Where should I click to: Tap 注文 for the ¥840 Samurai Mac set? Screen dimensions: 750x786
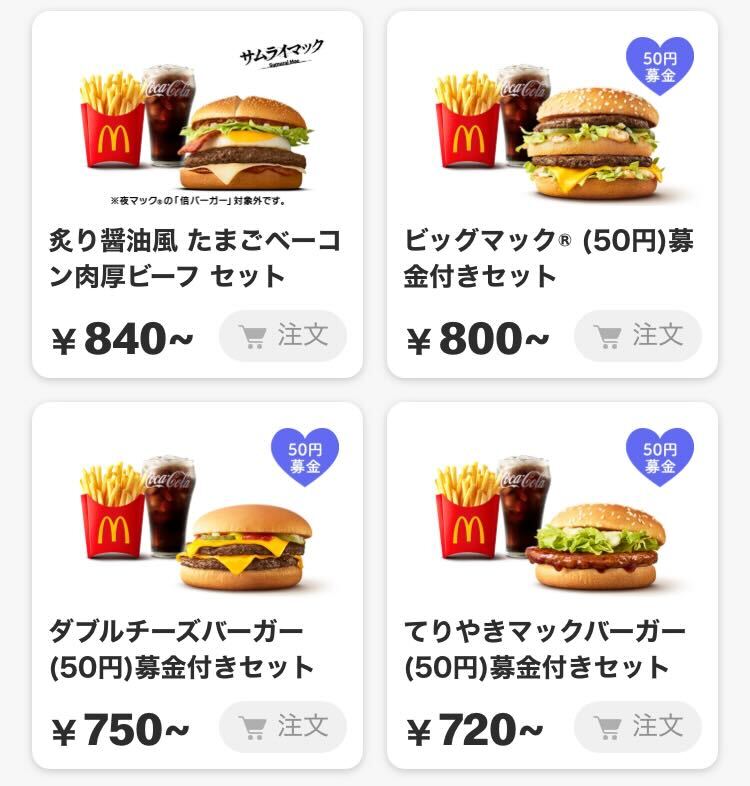click(x=283, y=336)
